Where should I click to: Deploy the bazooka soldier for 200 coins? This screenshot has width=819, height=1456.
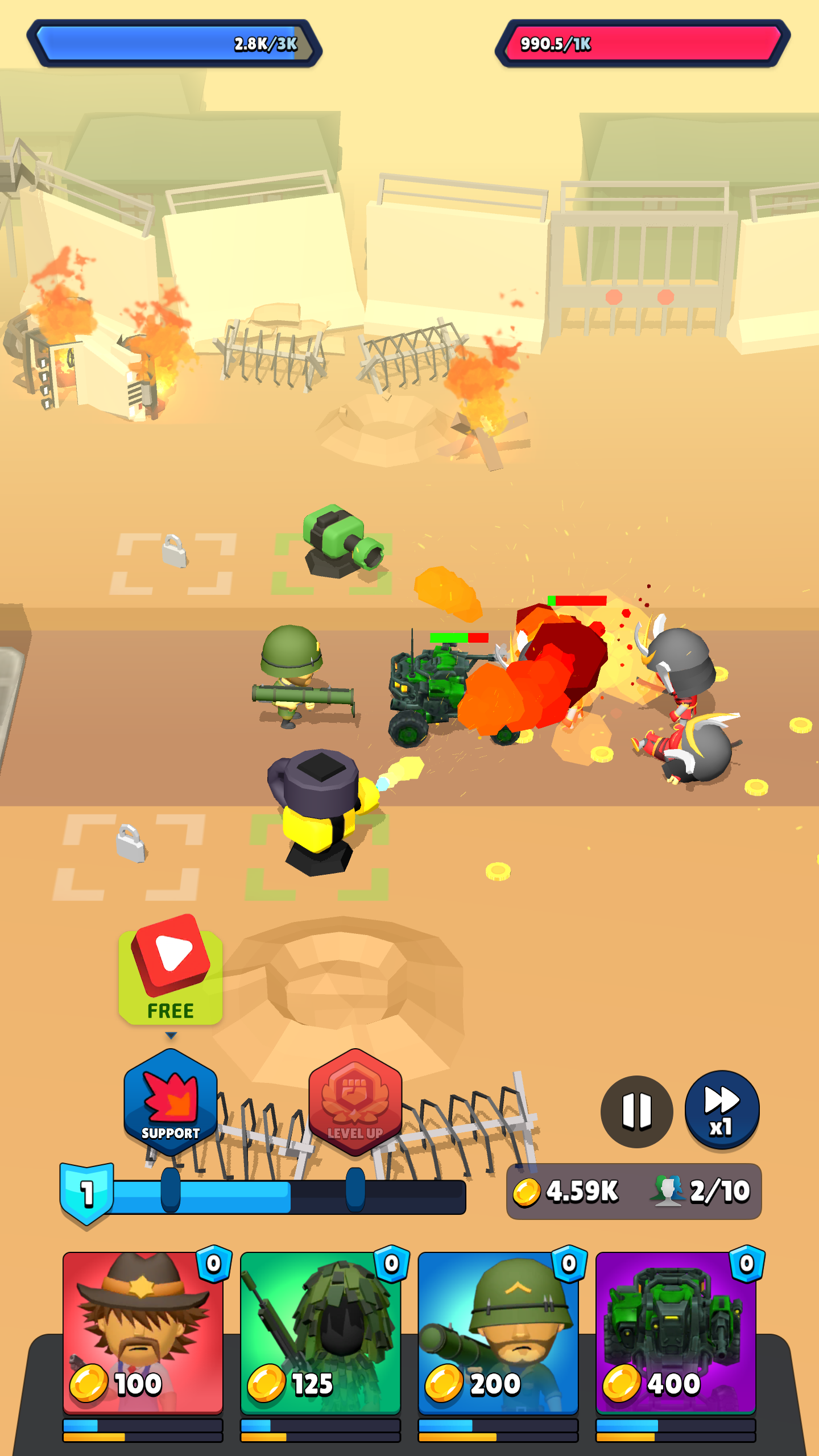pos(498,1333)
